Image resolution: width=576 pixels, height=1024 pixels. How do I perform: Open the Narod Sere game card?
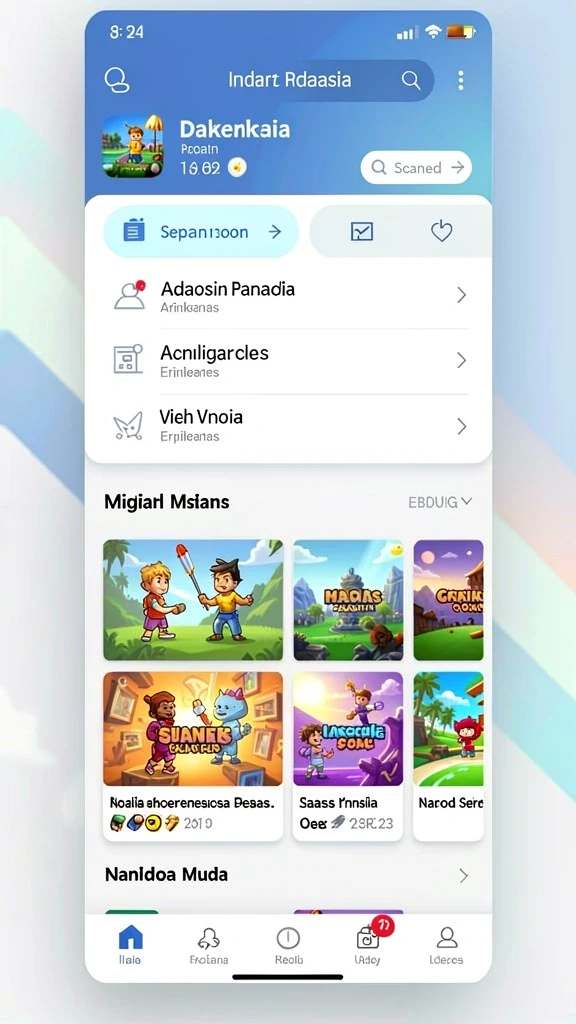[x=449, y=756]
